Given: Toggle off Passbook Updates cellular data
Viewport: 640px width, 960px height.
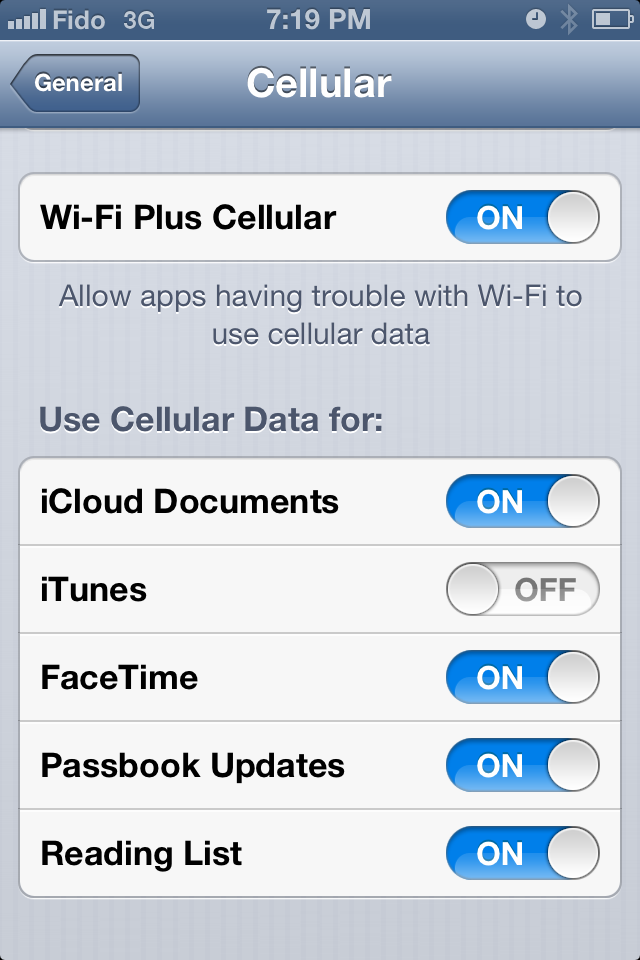Looking at the screenshot, I should coord(522,766).
